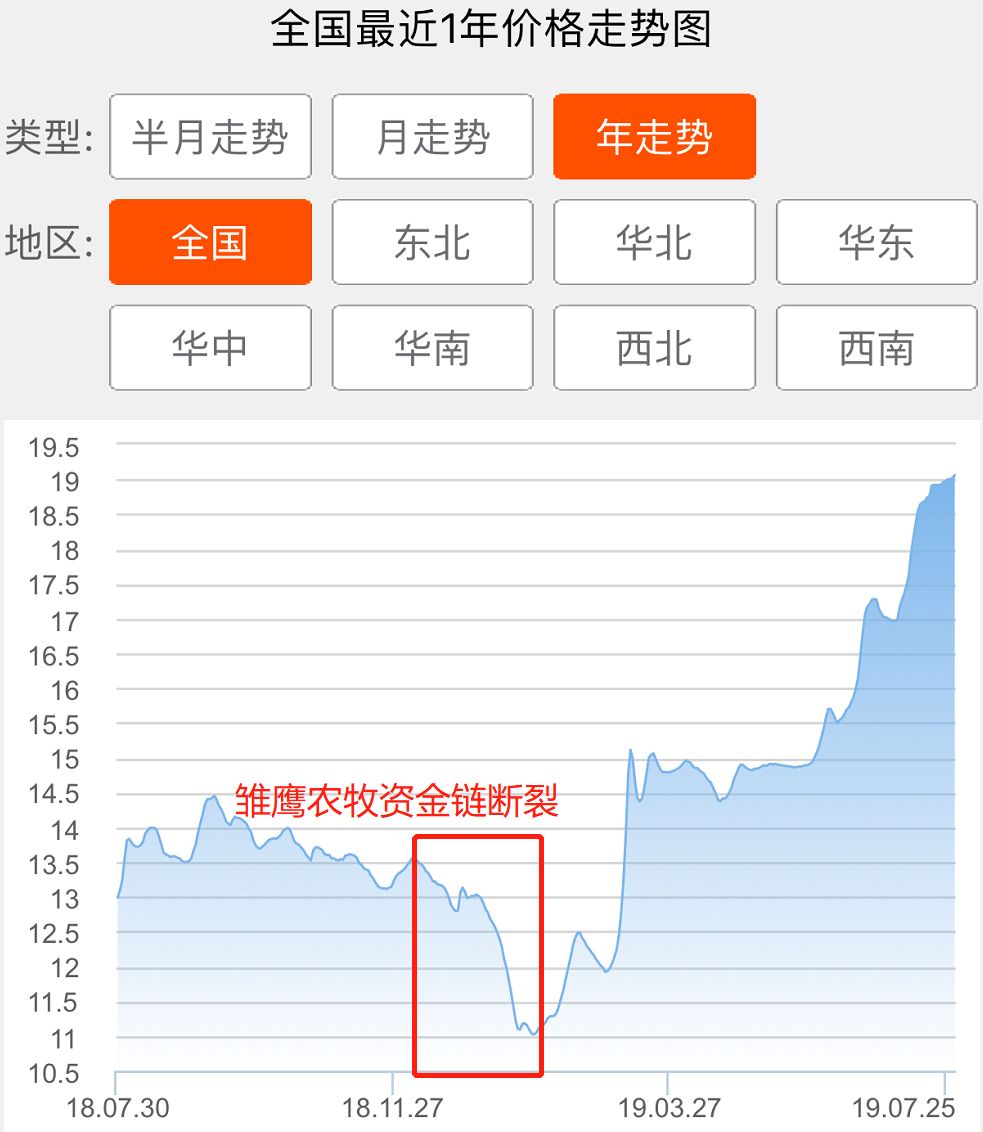The image size is (983, 1132).
Task: View 华东 region prices
Action: [876, 242]
